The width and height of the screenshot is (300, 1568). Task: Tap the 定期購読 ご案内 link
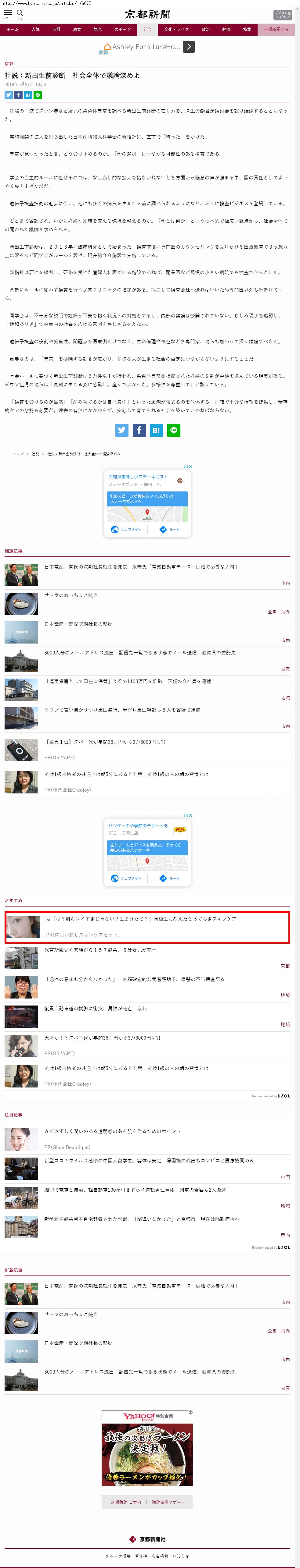click(x=126, y=1502)
